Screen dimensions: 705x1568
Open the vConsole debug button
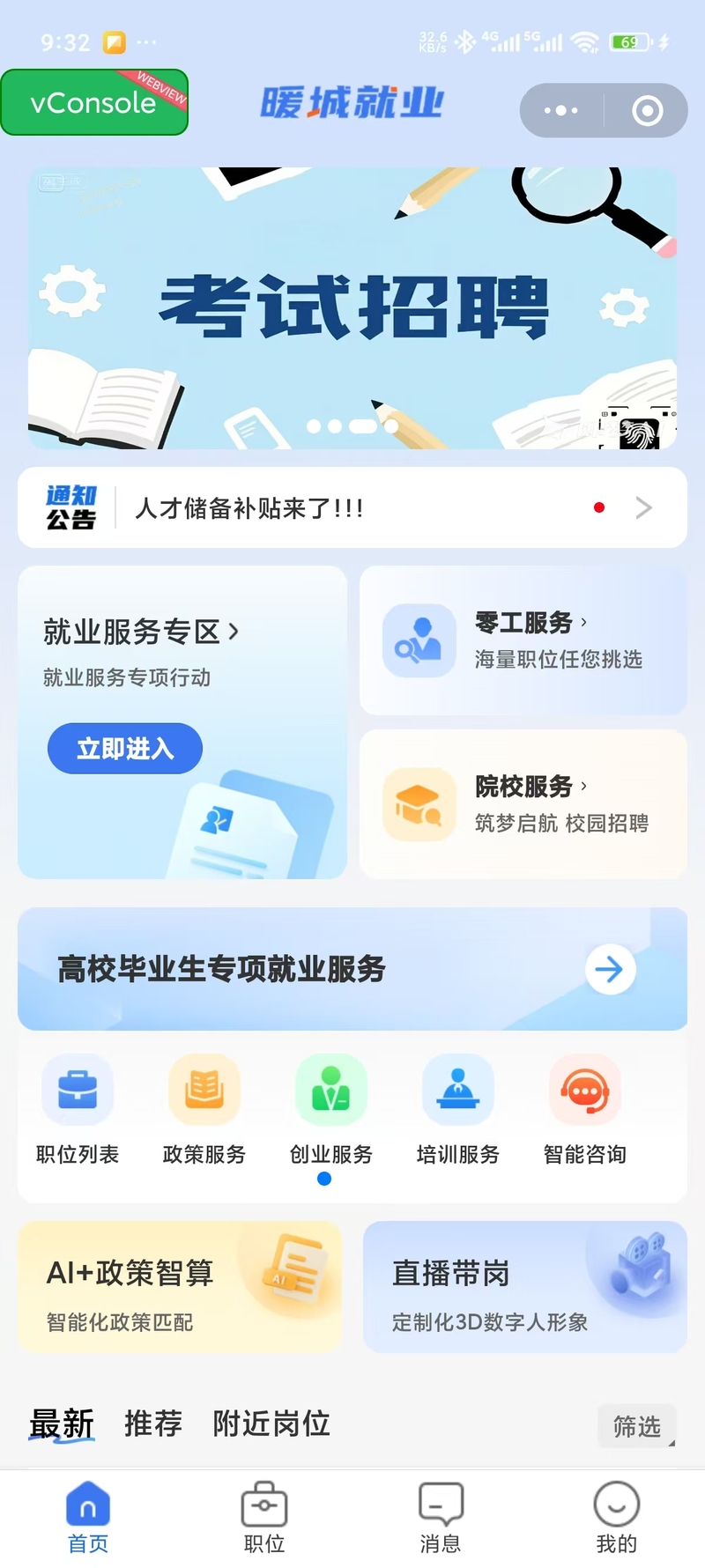coord(93,102)
